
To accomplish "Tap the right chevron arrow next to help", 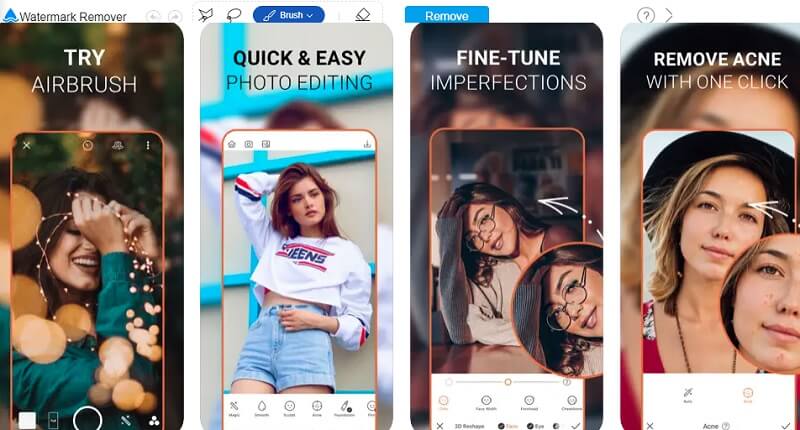I will point(669,15).
